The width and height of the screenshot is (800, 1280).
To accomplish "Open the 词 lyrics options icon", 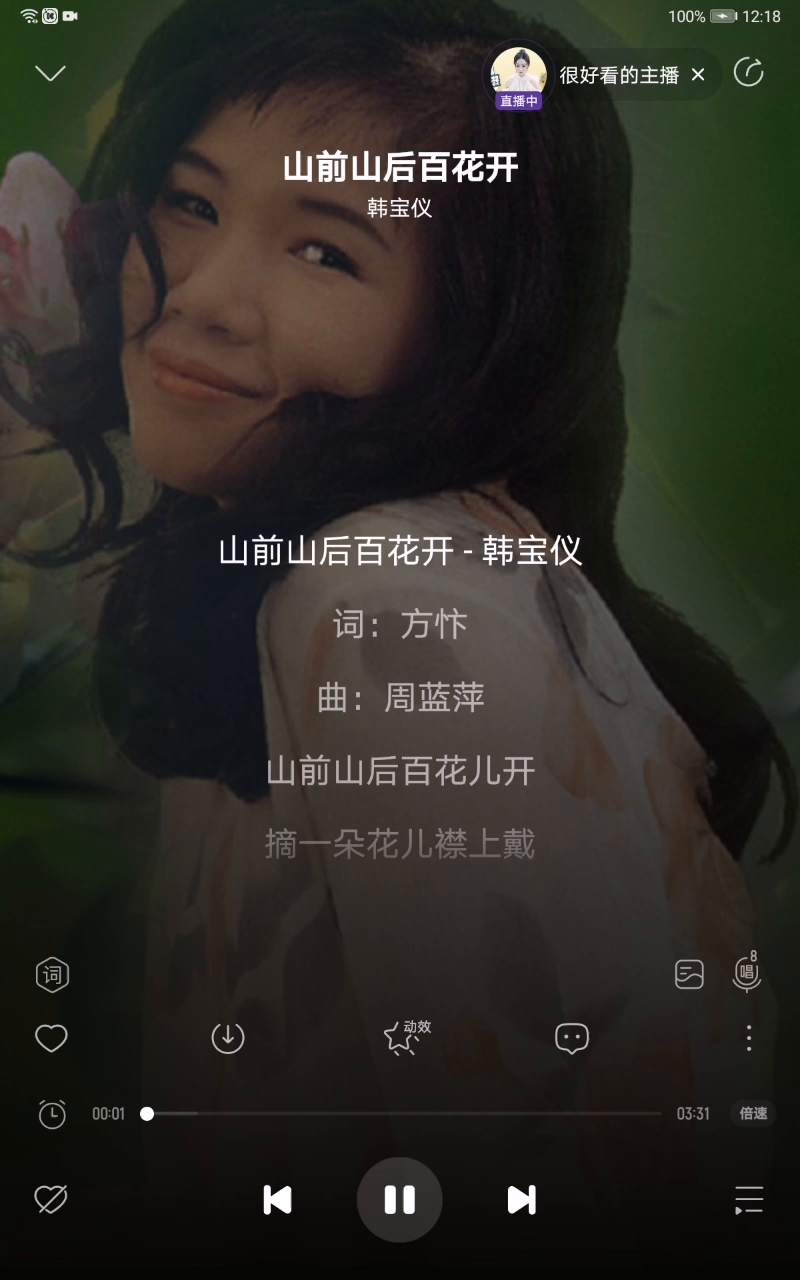I will 52,974.
